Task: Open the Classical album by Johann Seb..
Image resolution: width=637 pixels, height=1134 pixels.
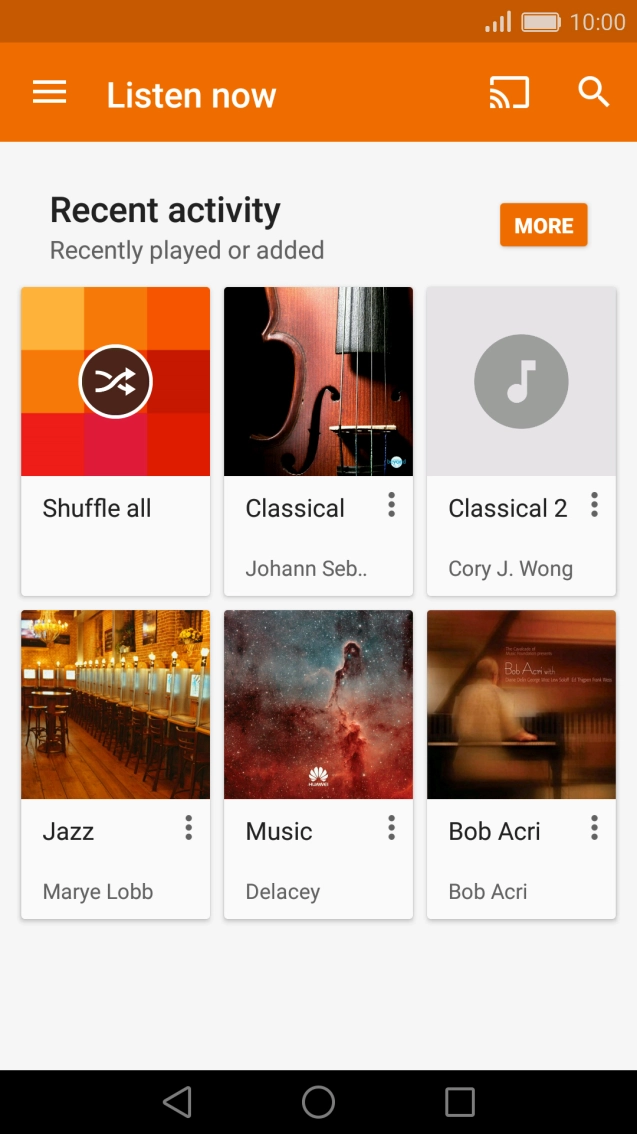Action: (x=317, y=382)
